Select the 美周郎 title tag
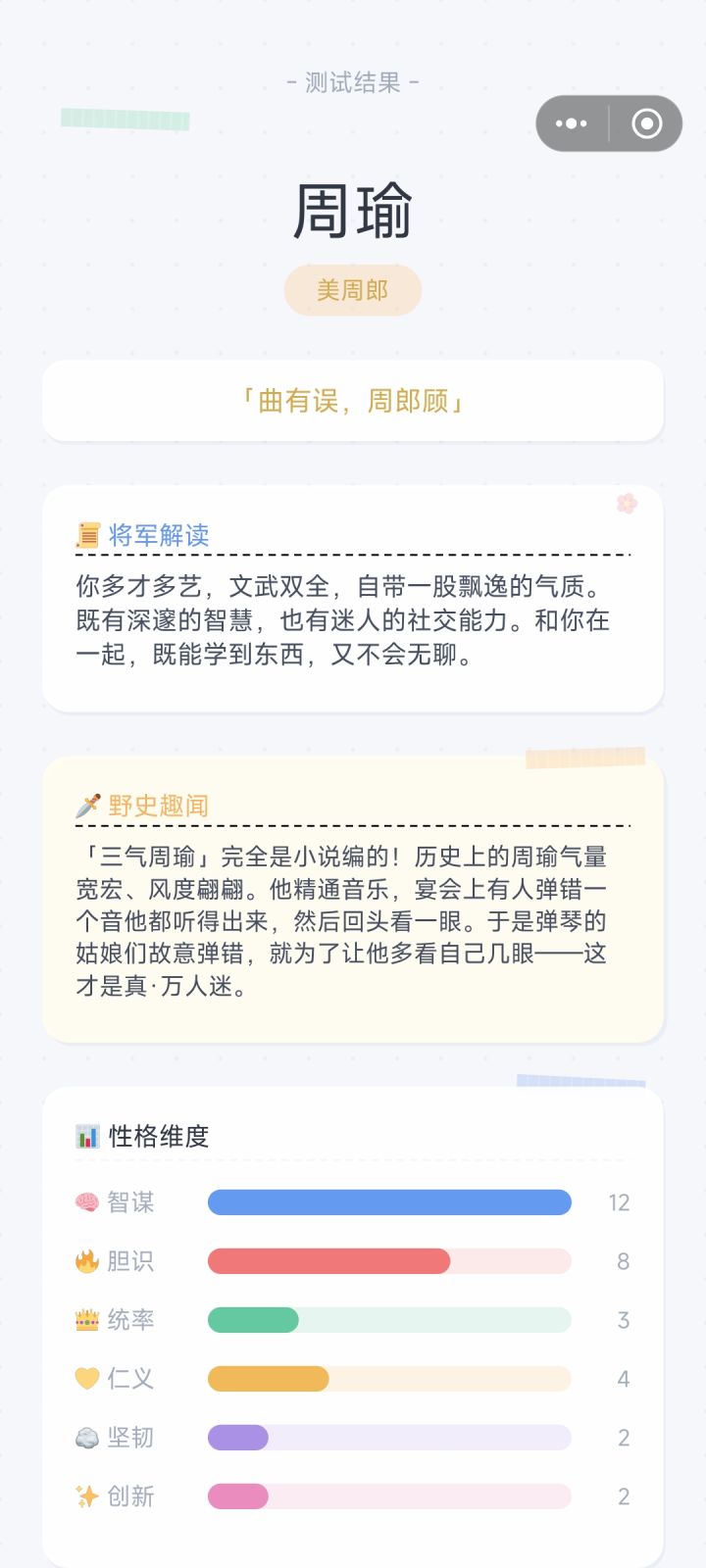 point(353,290)
